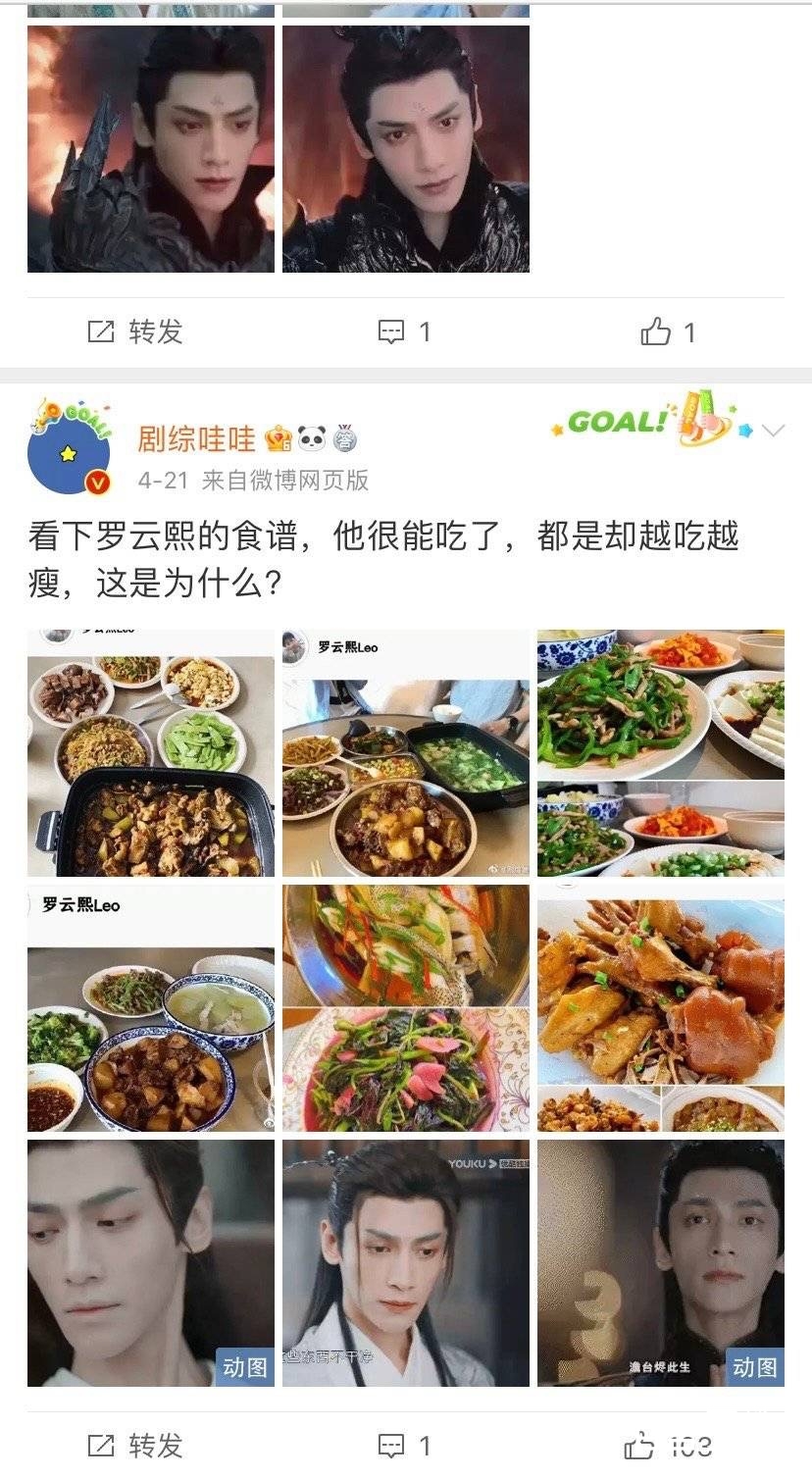Image resolution: width=812 pixels, height=1479 pixels.
Task: View the steamed fish dish thumbnail
Action: pos(404,946)
